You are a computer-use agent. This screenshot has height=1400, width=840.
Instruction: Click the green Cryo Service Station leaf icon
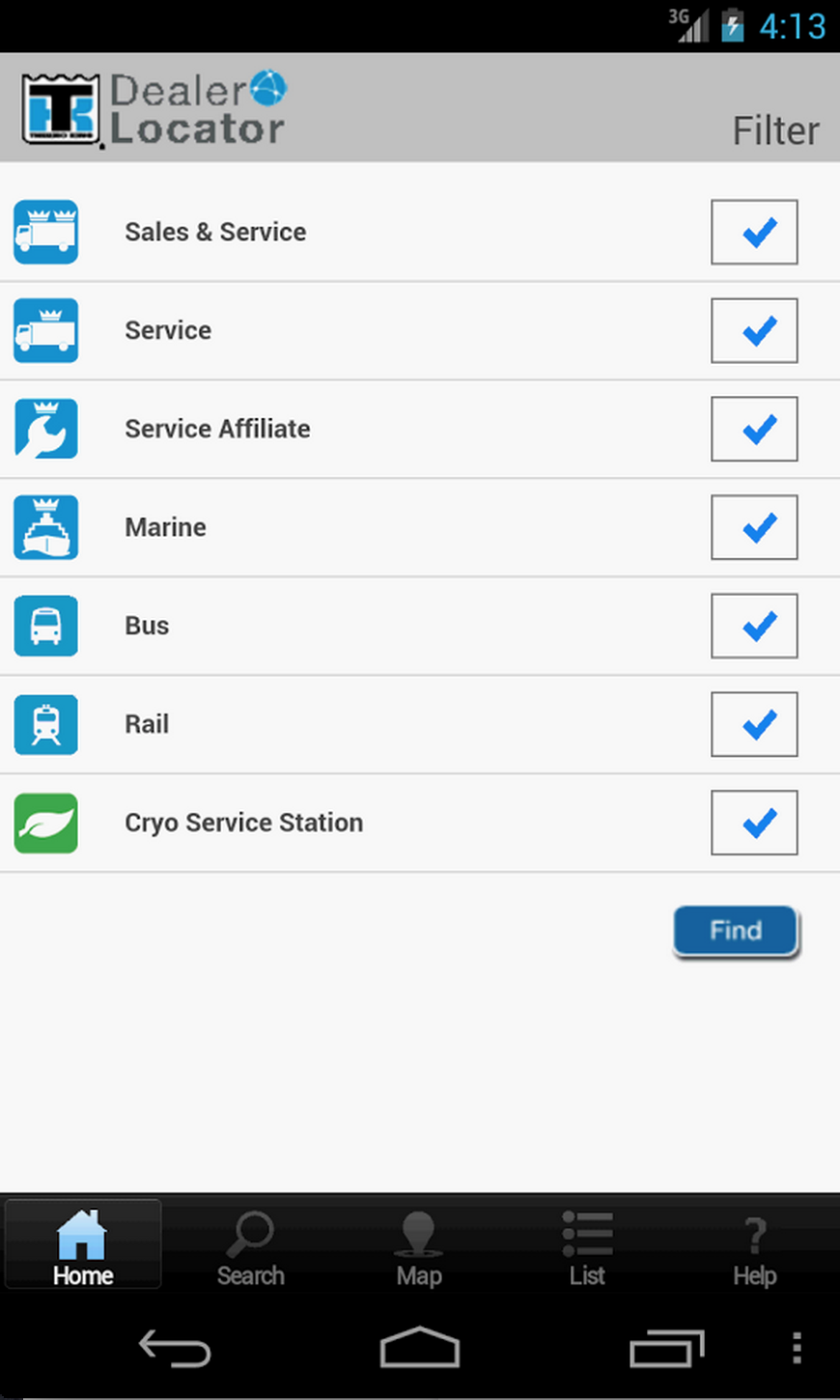tap(45, 823)
